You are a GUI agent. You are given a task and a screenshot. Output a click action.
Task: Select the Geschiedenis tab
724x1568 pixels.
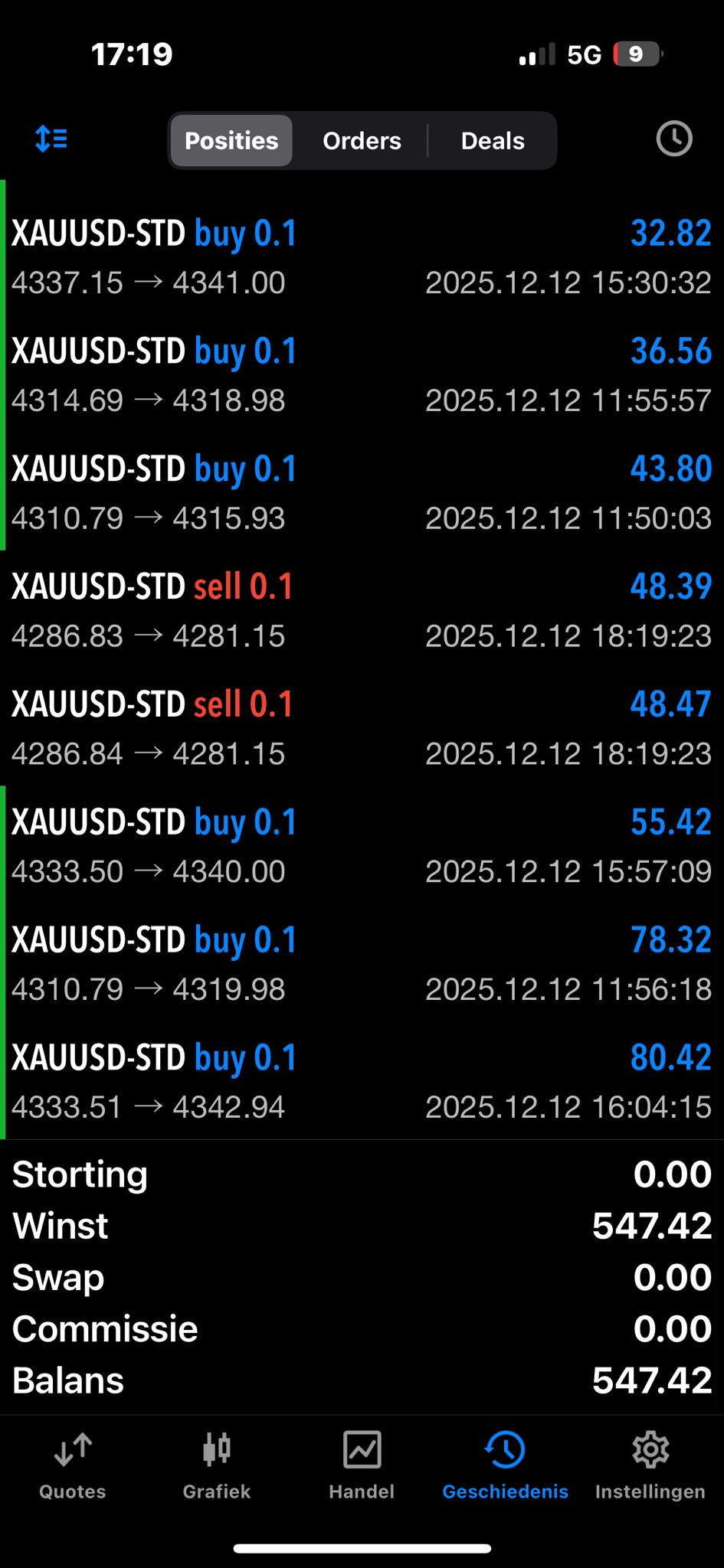(506, 1465)
